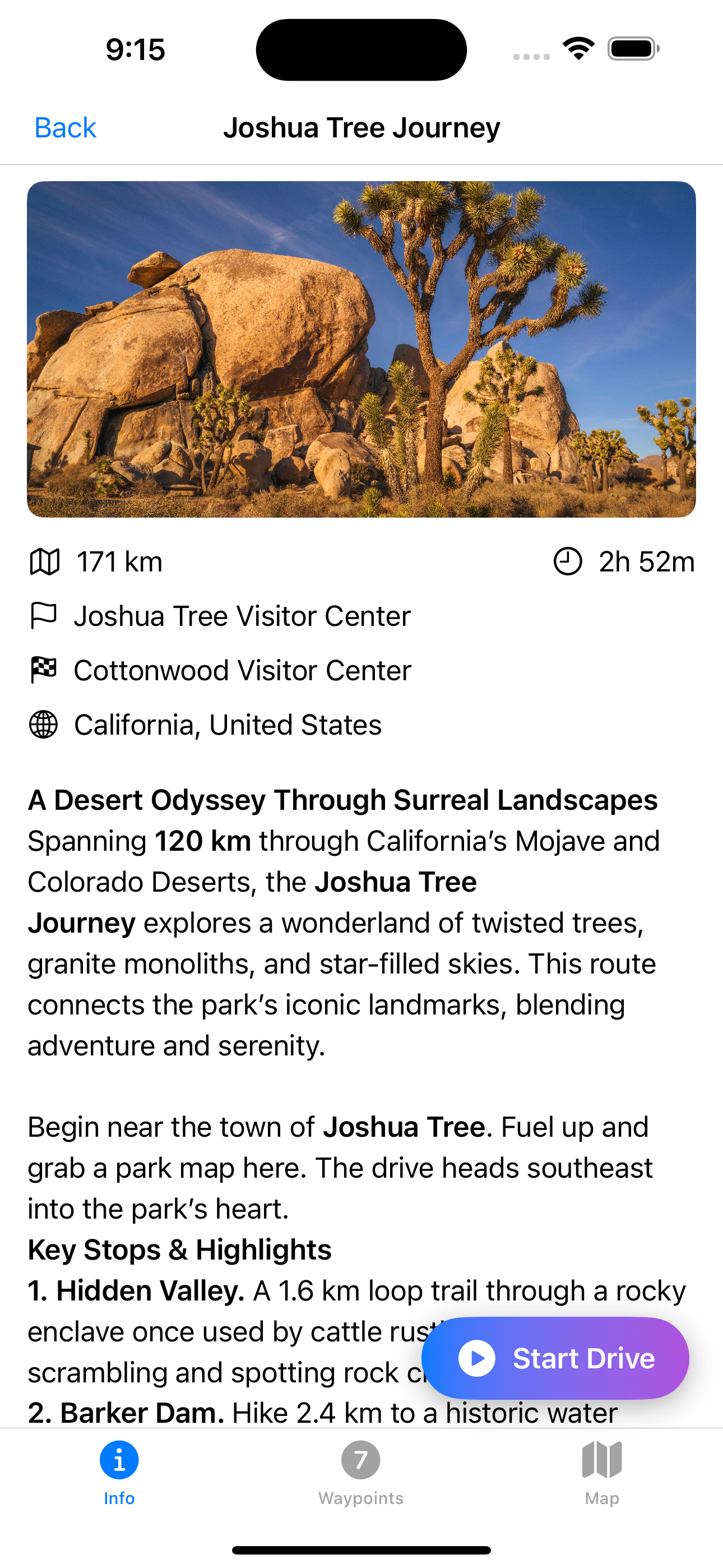Image resolution: width=723 pixels, height=1568 pixels.
Task: Tap Back to return to previous screen
Action: (x=64, y=127)
